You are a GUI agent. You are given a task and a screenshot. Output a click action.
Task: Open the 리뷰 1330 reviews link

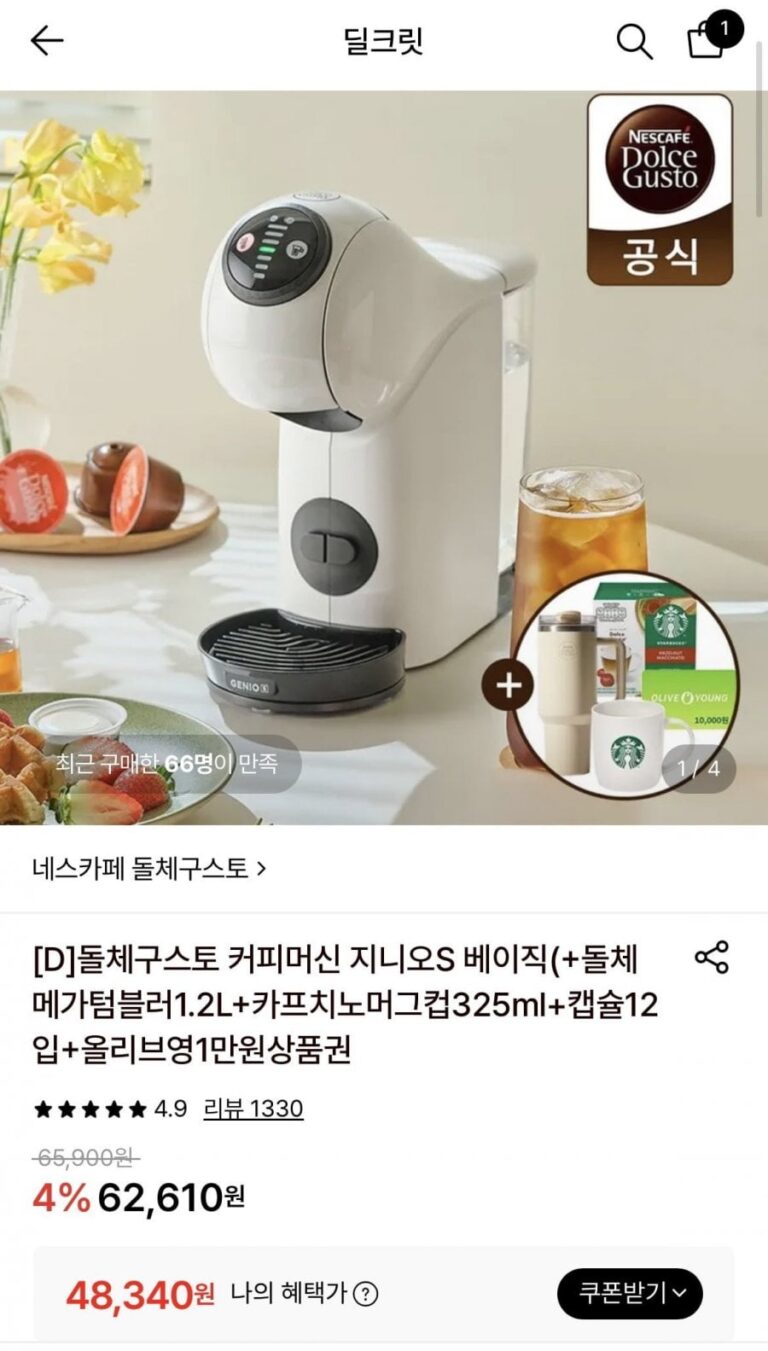253,1108
